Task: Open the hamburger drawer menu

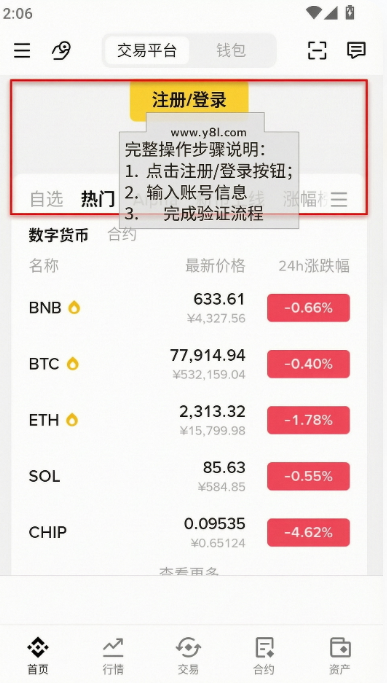Action: coord(22,51)
